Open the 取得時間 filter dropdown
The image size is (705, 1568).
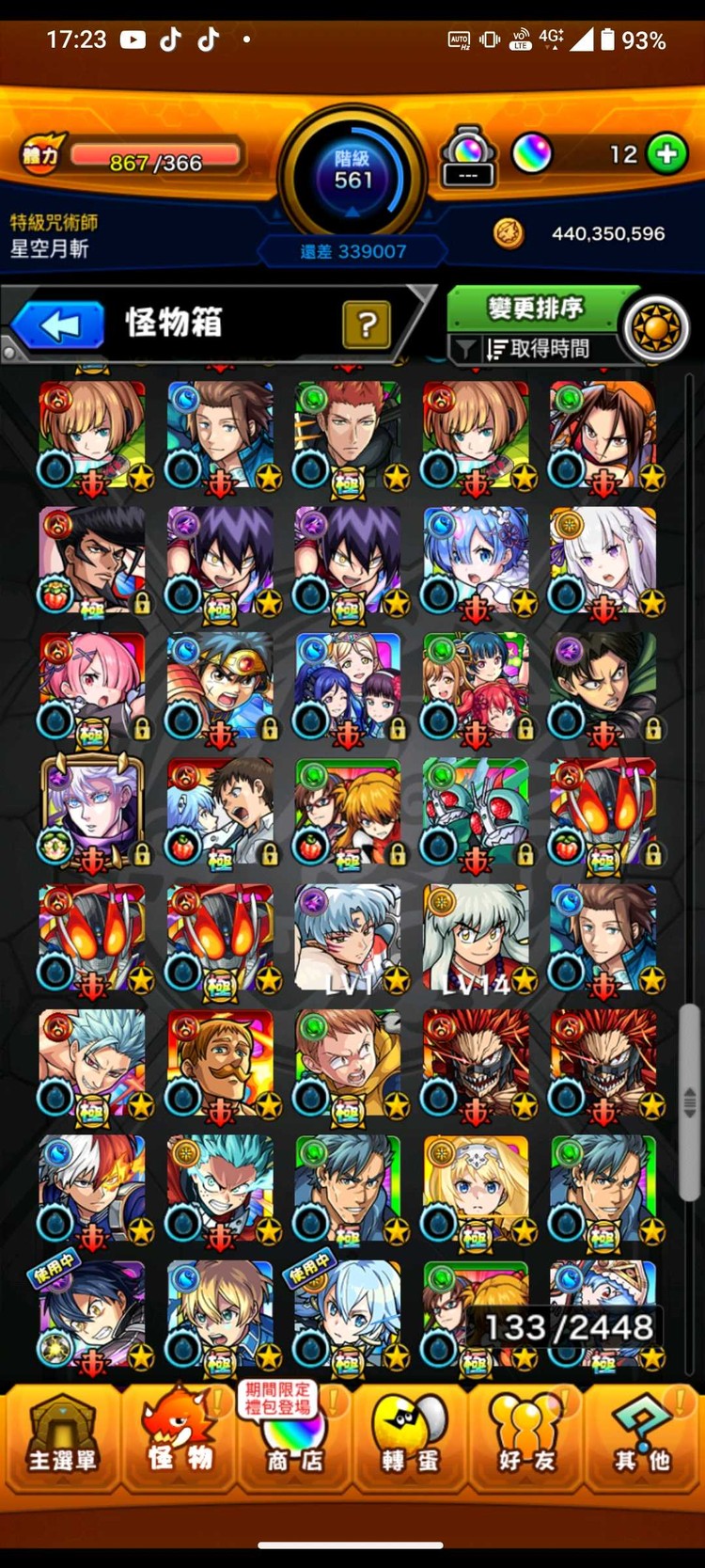click(536, 349)
